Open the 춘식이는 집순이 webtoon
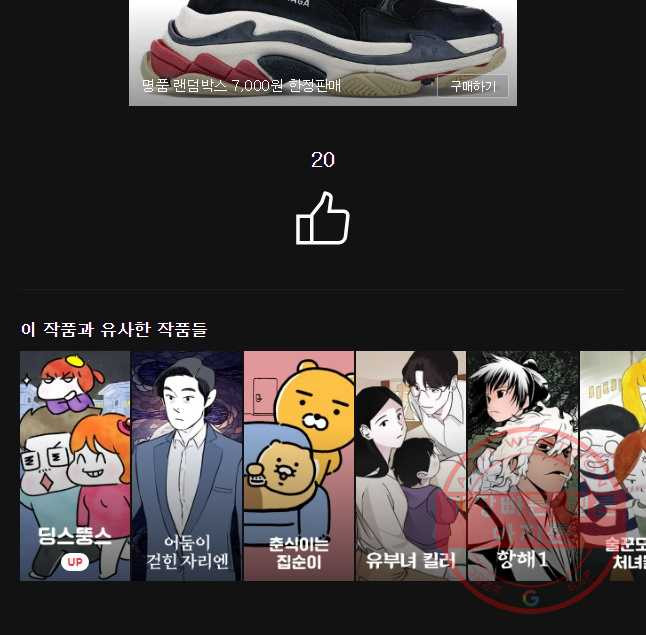The height and width of the screenshot is (635, 646). (299, 465)
